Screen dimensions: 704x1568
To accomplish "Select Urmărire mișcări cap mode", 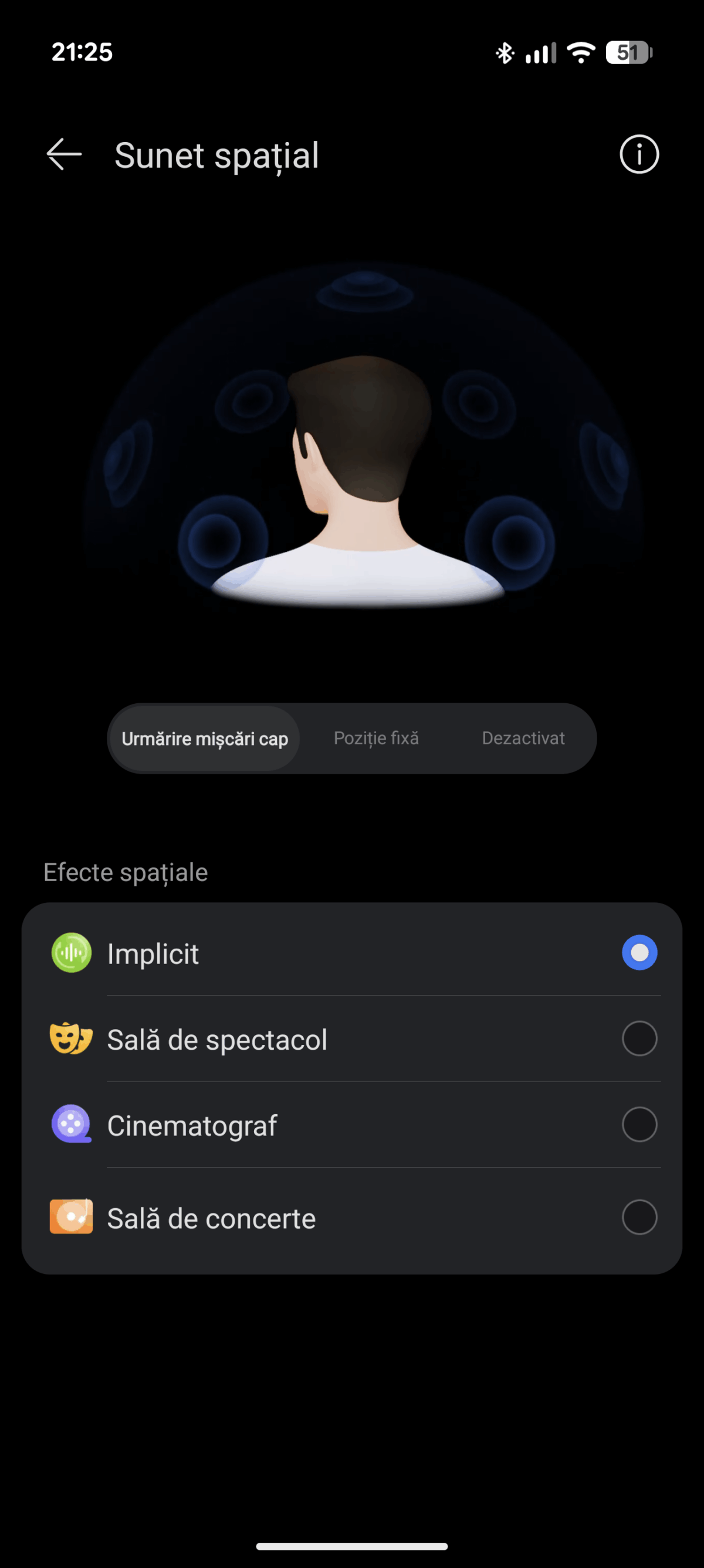I will click(204, 739).
